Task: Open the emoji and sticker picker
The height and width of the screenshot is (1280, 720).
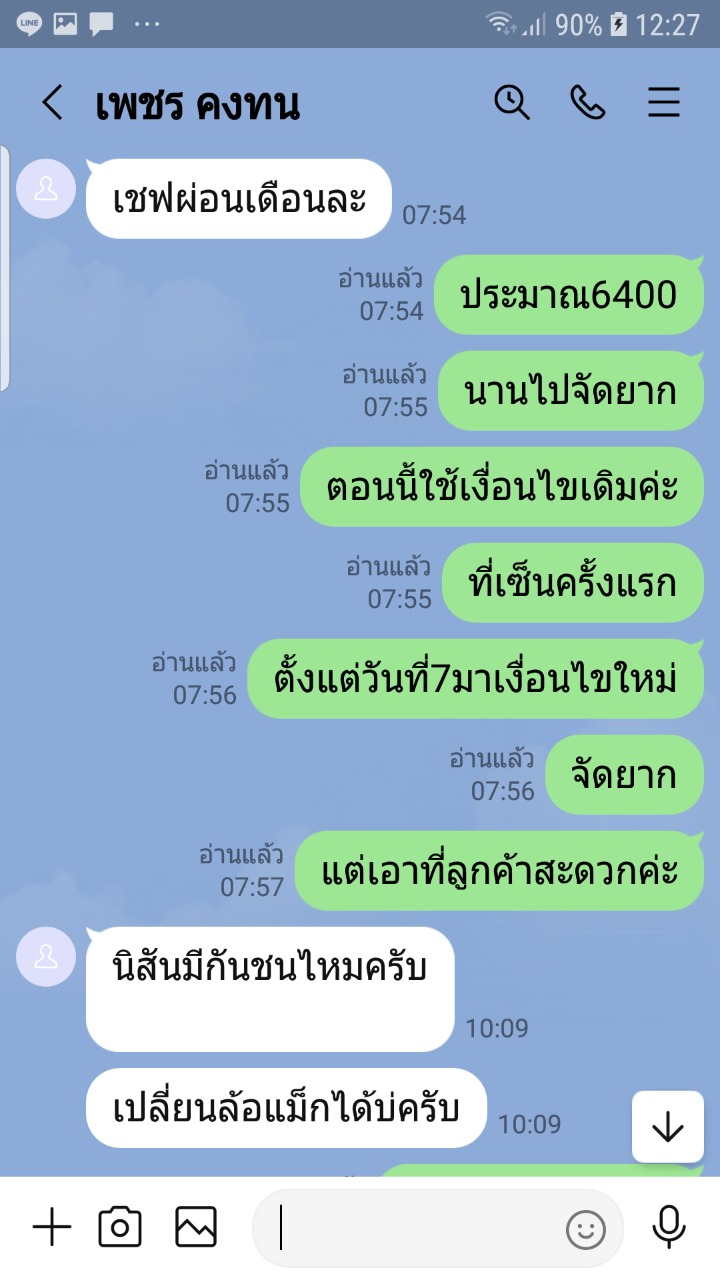Action: (586, 1229)
